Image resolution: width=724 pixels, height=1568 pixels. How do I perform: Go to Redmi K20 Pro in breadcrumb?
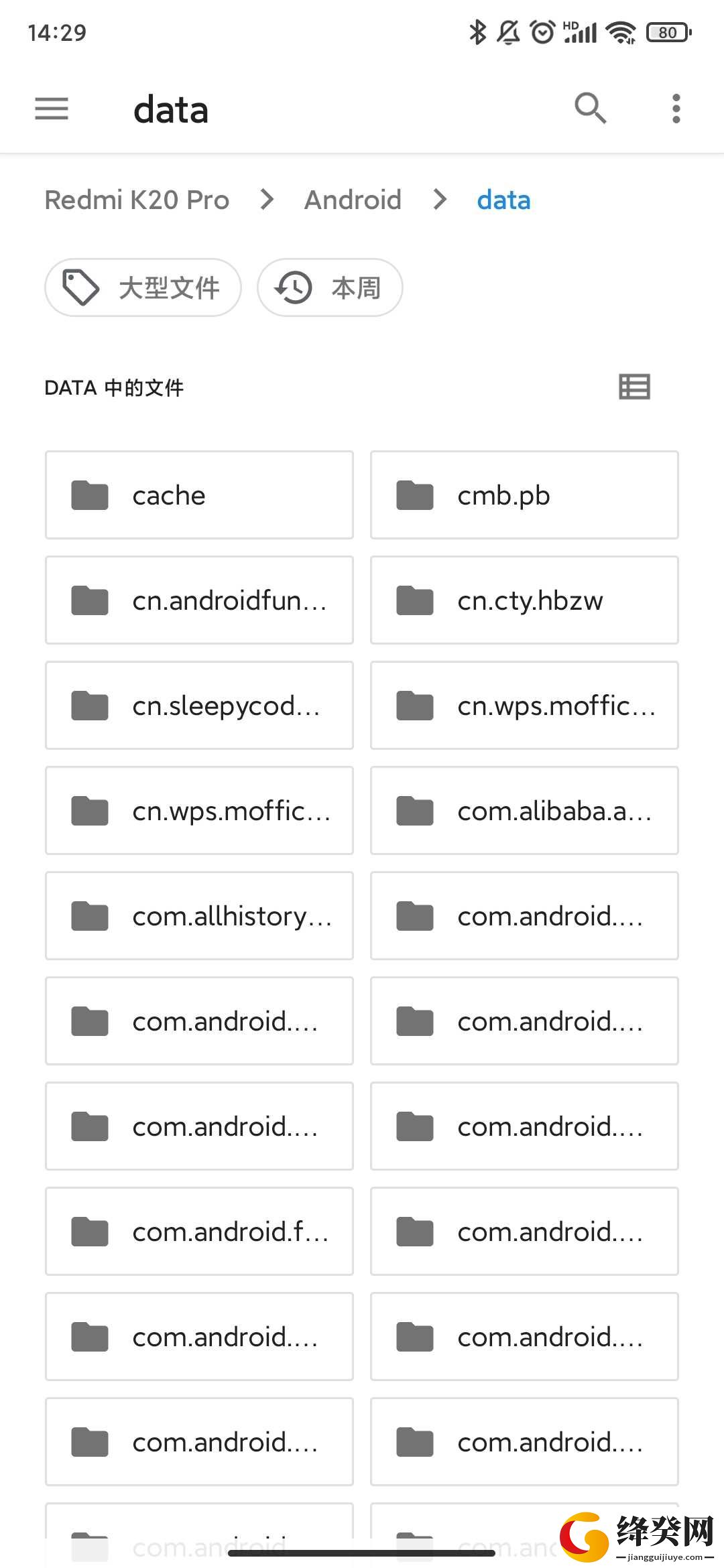[x=137, y=200]
